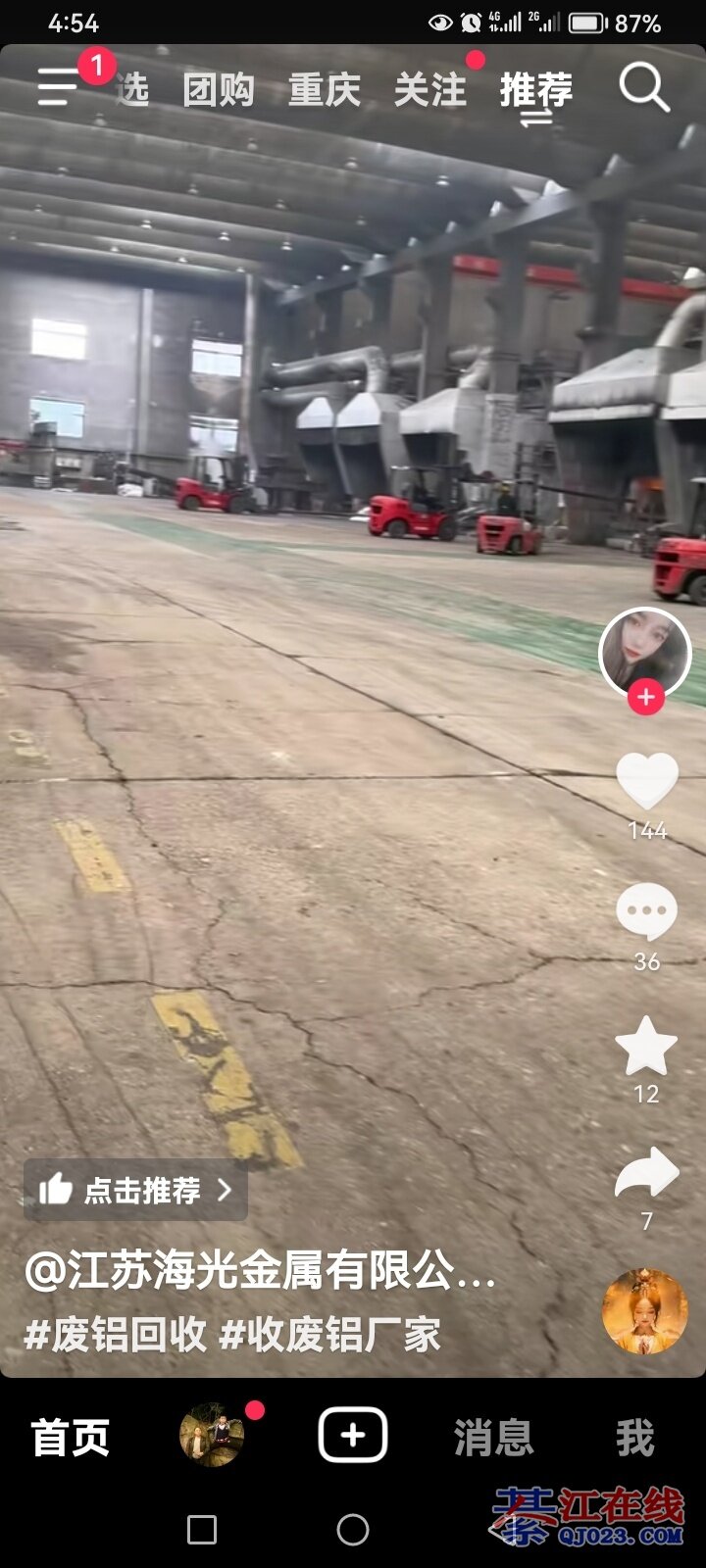The image size is (706, 1568).
Task: Open the comments on this video
Action: tap(646, 911)
